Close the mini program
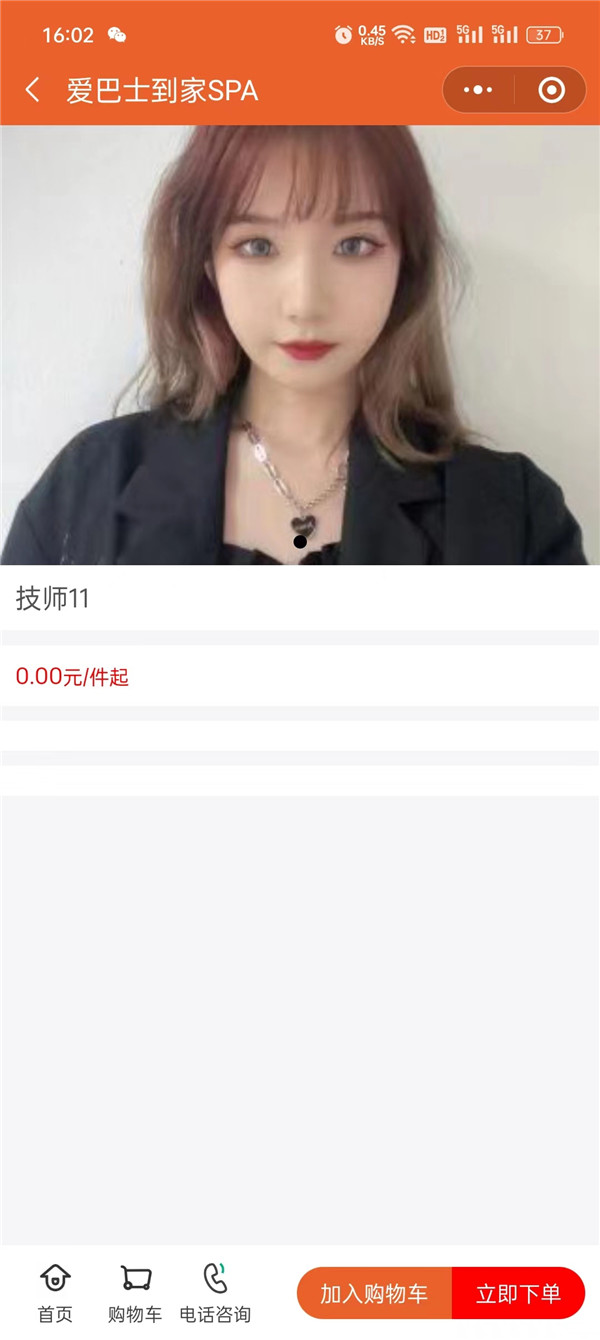 551,91
